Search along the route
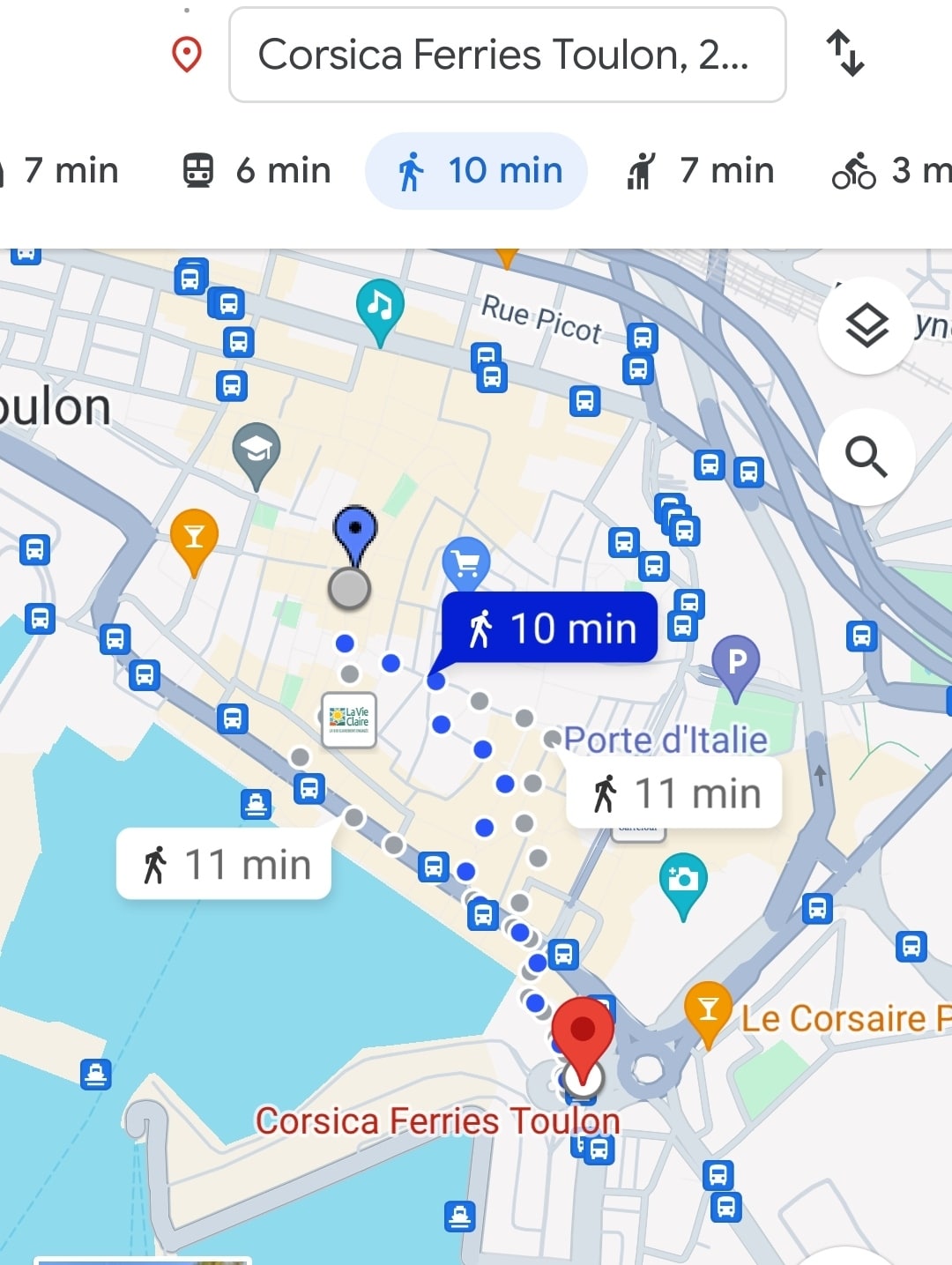The image size is (952, 1265). (x=866, y=457)
